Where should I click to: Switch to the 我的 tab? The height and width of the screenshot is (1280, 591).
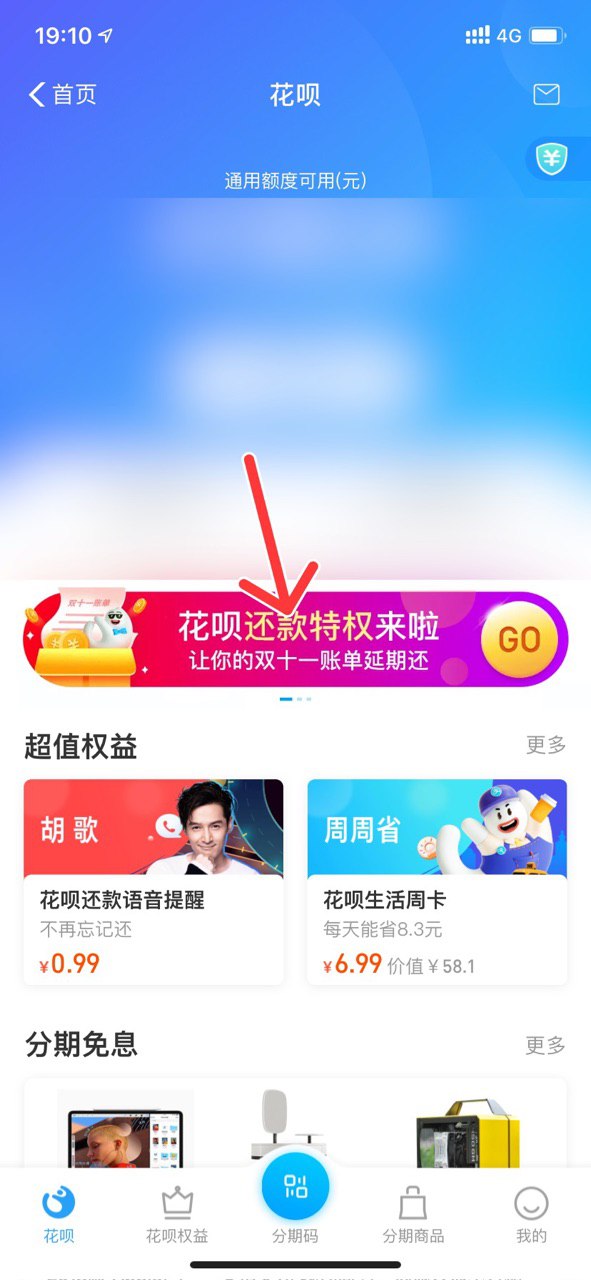tap(531, 1214)
